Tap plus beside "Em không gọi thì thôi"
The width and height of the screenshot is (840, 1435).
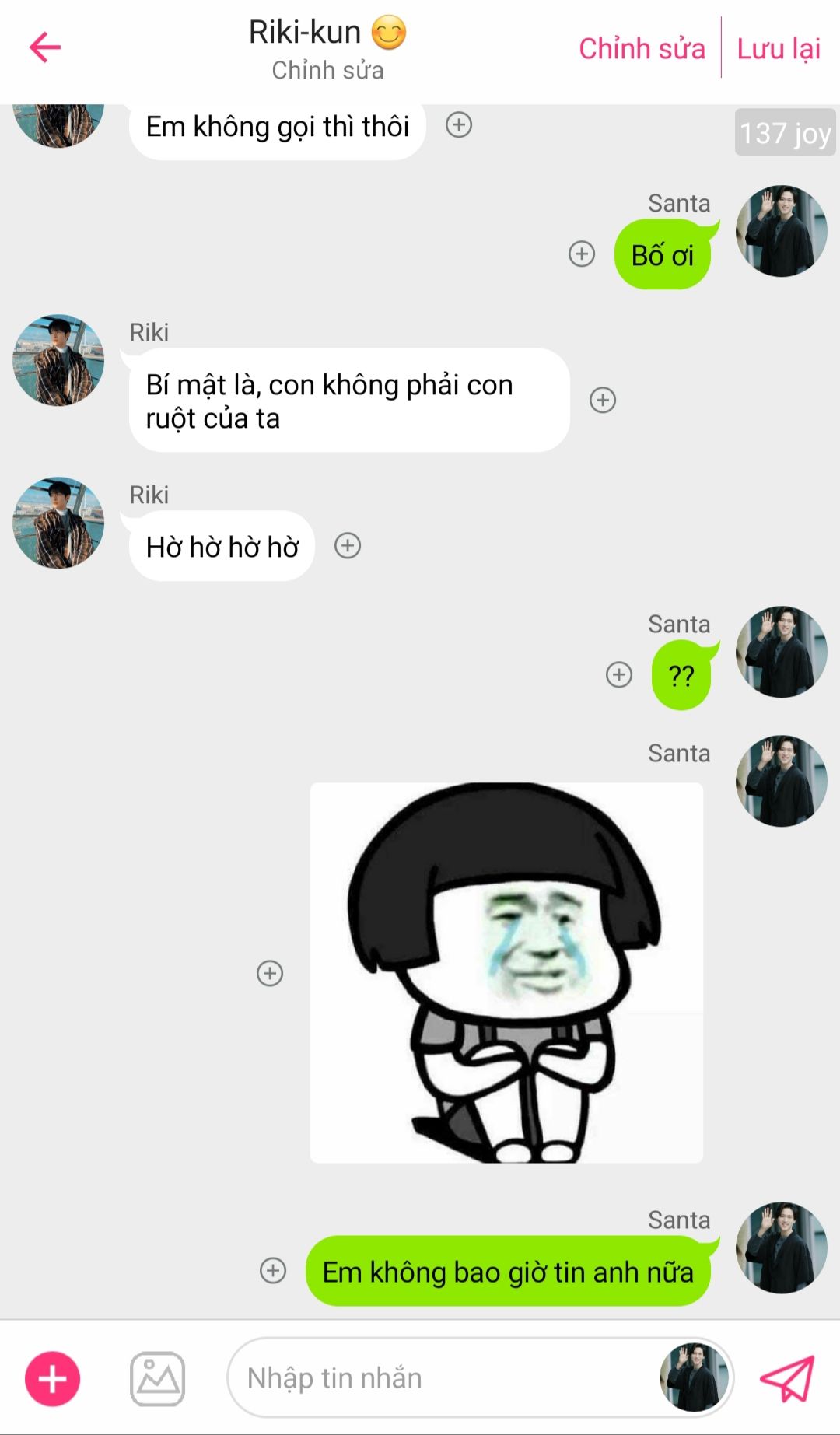tap(459, 124)
